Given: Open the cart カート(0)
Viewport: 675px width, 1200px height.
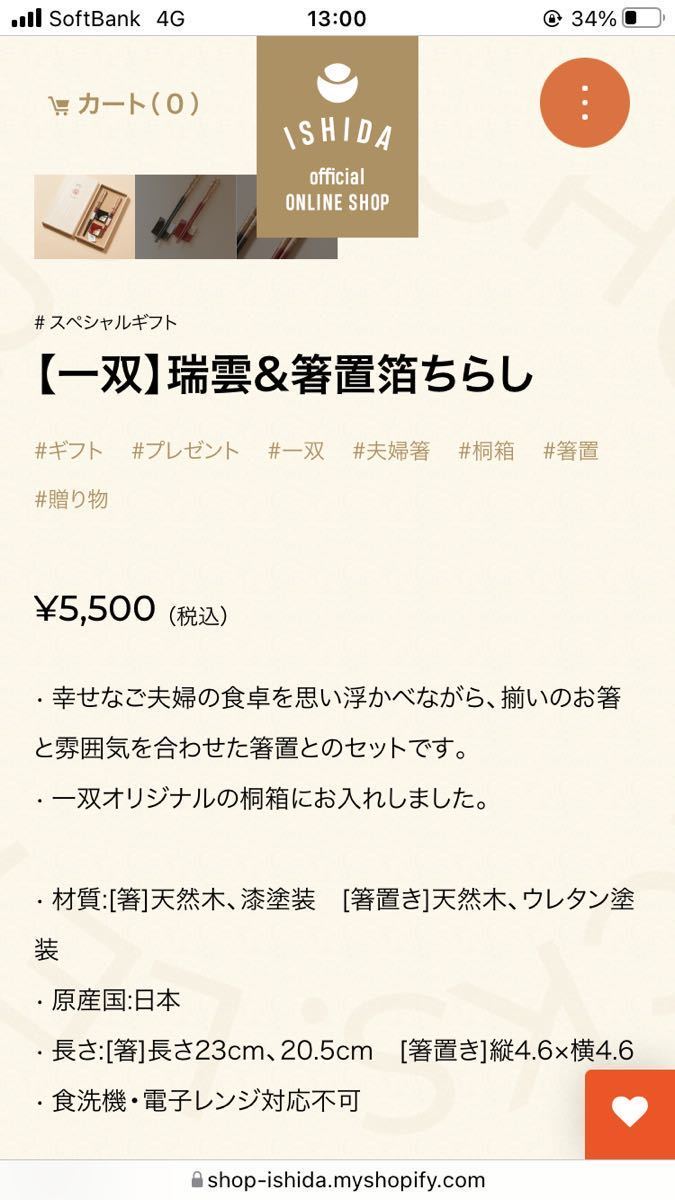Looking at the screenshot, I should [x=124, y=104].
